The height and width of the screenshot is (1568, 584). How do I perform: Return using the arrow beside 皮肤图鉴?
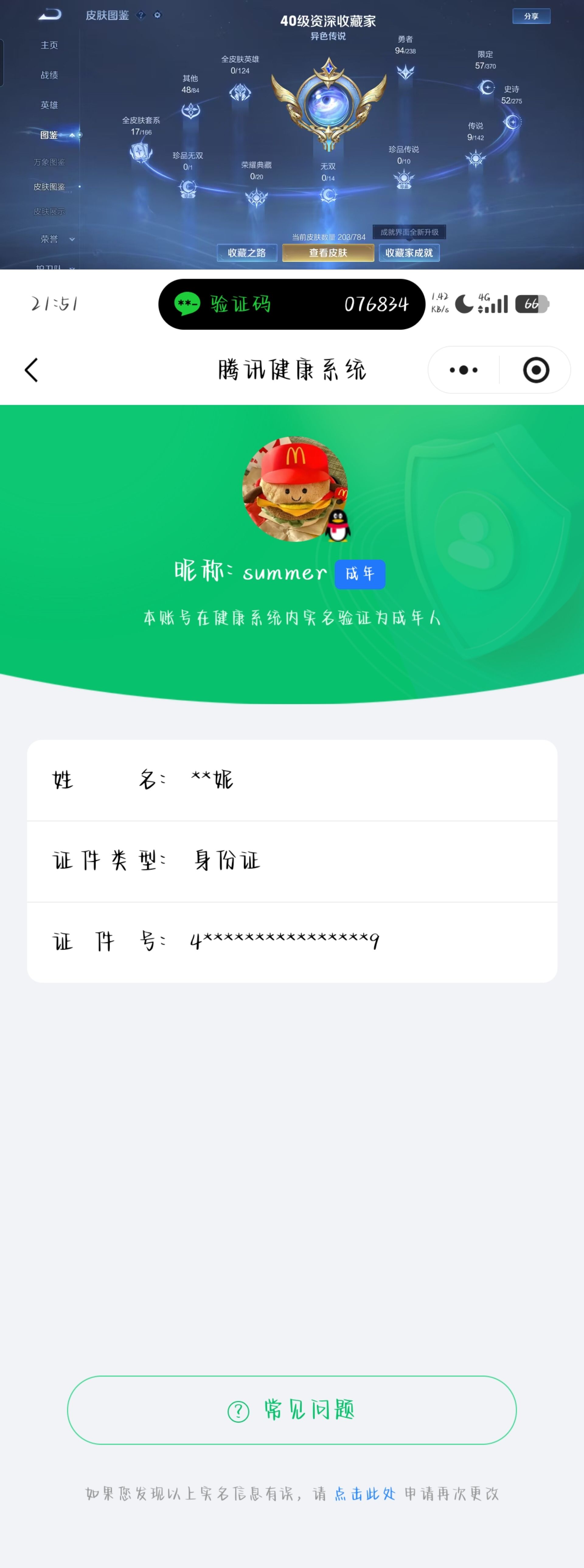click(x=50, y=14)
